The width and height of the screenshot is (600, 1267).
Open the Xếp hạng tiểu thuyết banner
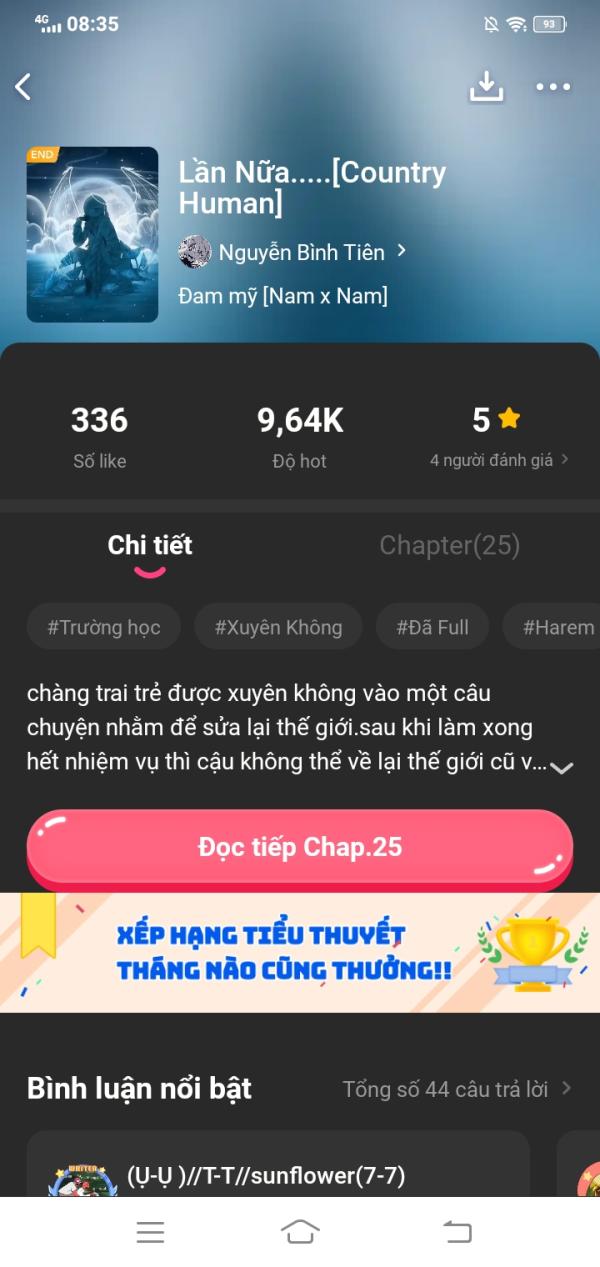tap(300, 952)
